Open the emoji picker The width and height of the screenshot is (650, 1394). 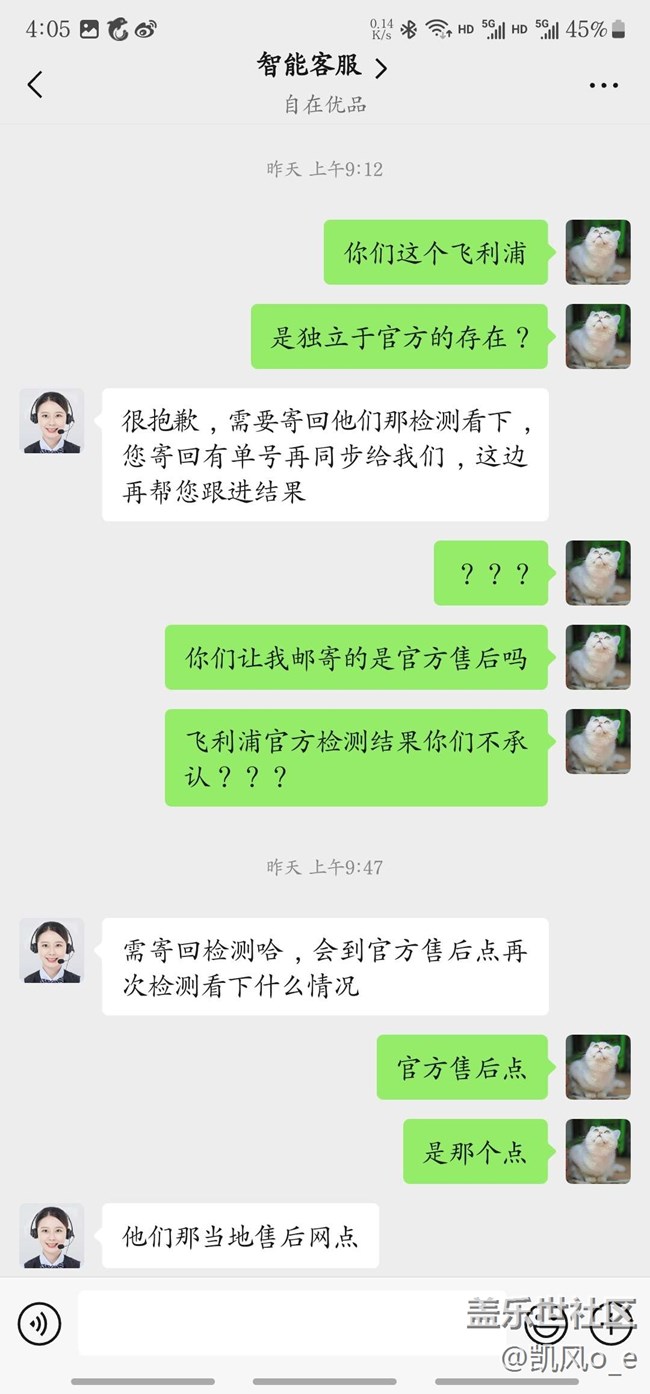(546, 1326)
